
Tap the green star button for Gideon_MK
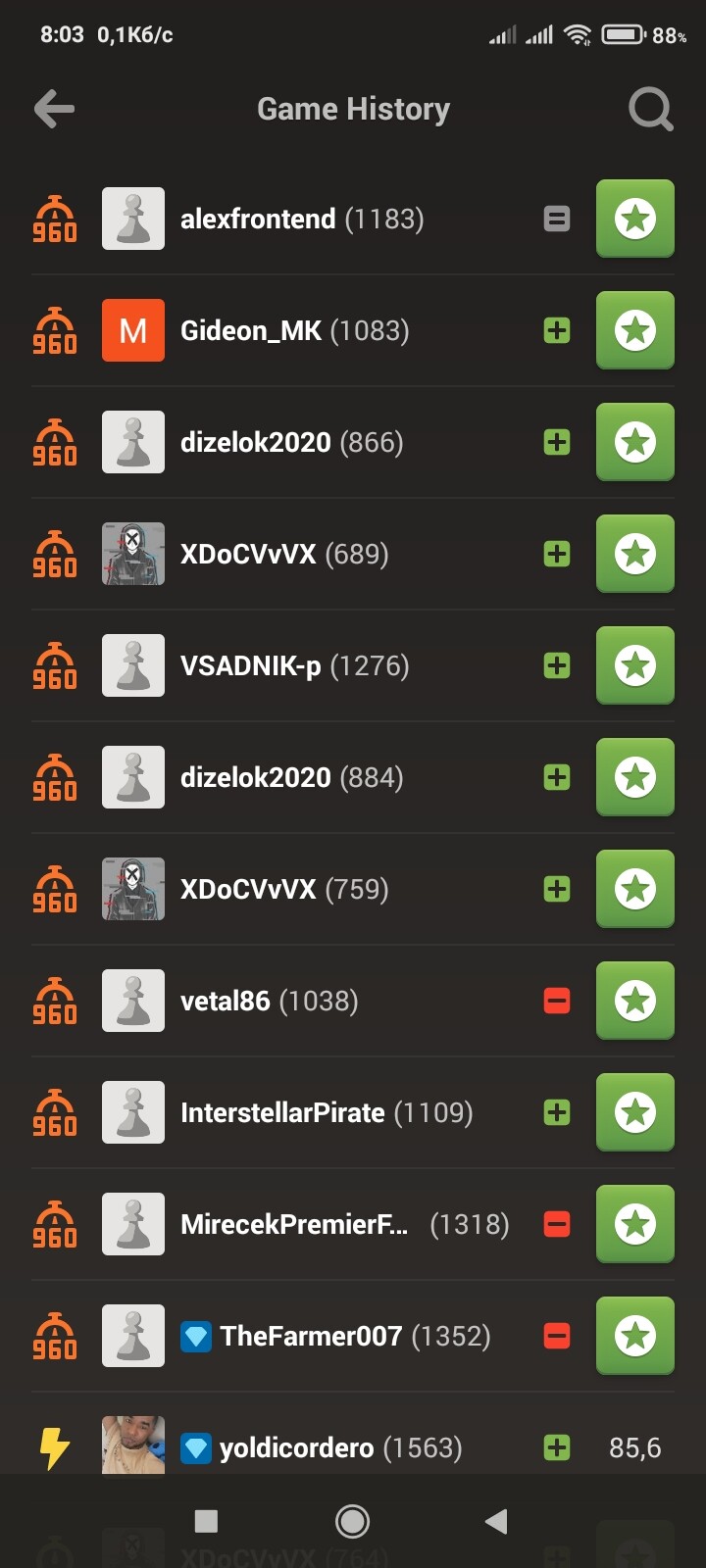[634, 330]
